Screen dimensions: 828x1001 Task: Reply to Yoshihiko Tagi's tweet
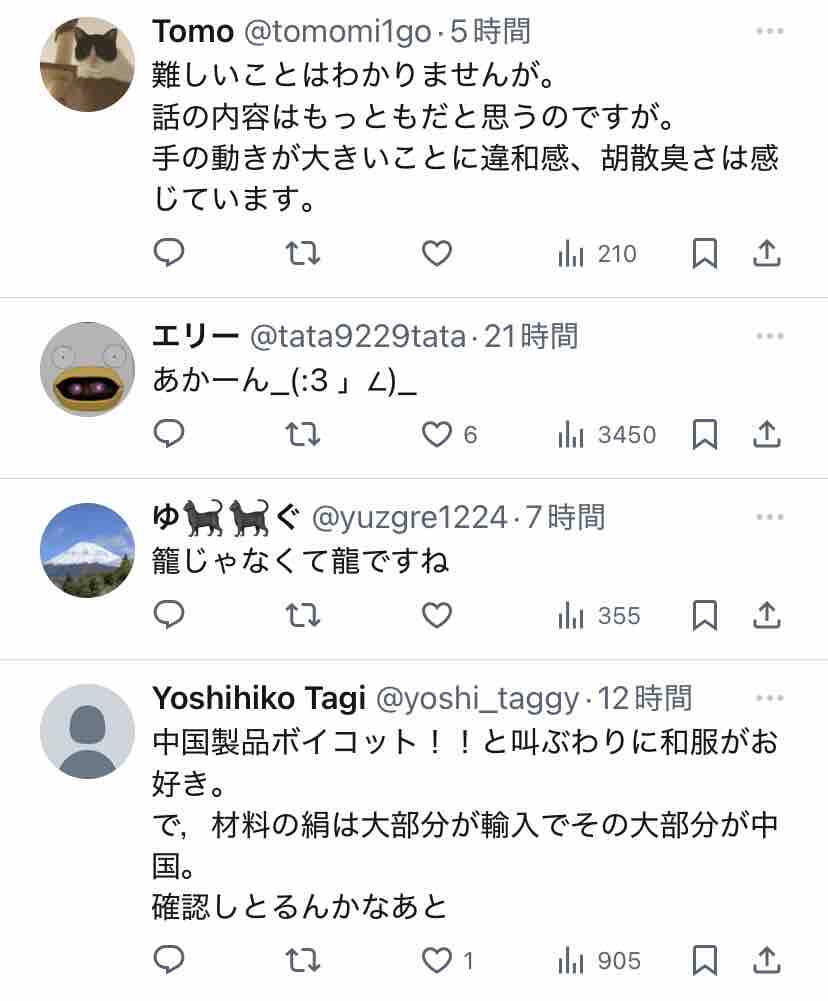coord(169,960)
